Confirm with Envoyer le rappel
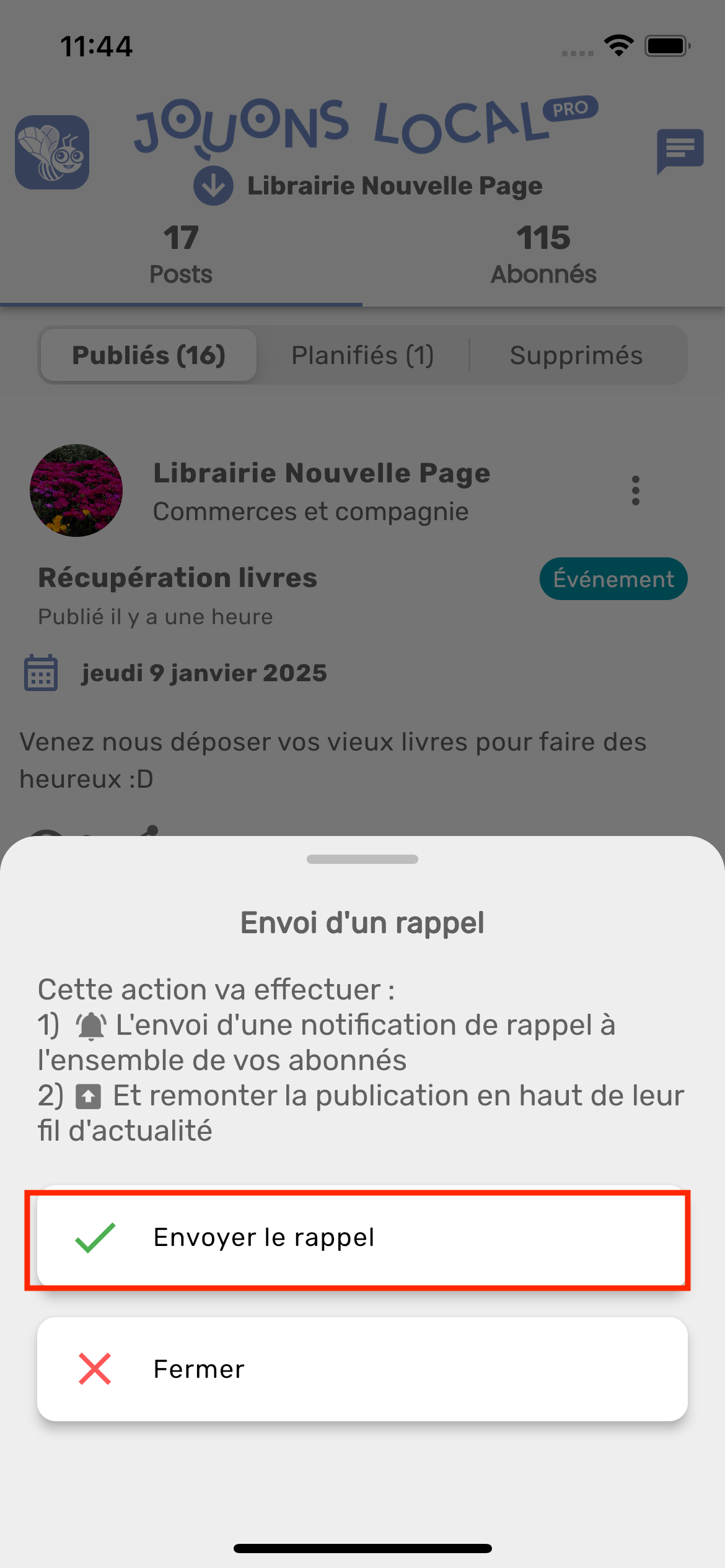This screenshot has width=725, height=1568. tap(362, 1237)
